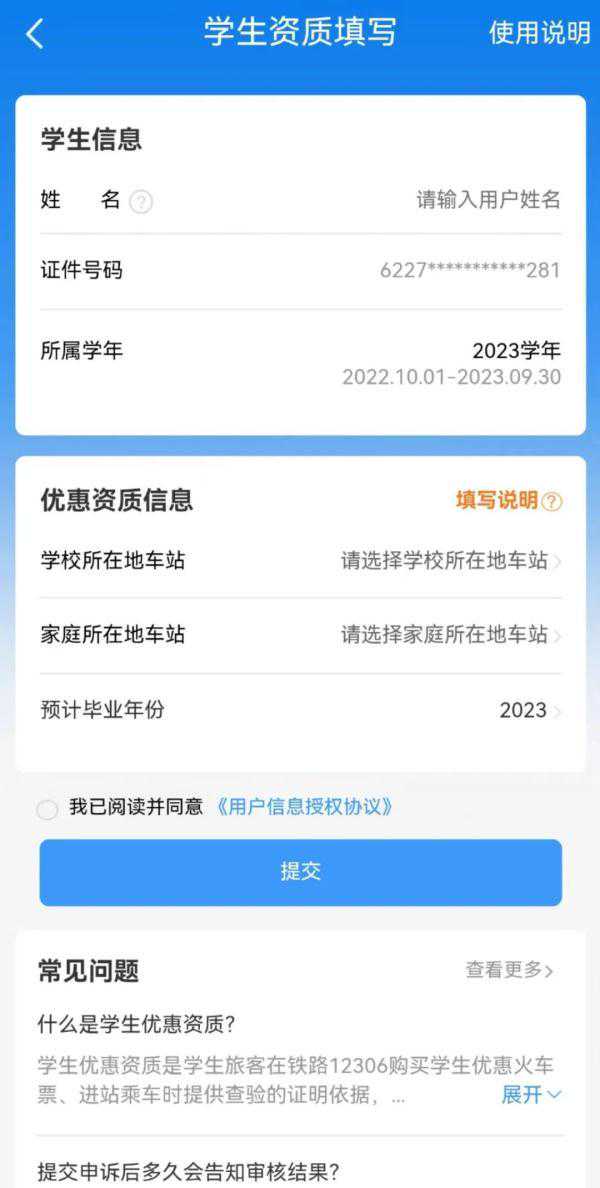Viewport: 600px width, 1188px height.
Task: Select 家庭所在地车站
Action: point(450,635)
